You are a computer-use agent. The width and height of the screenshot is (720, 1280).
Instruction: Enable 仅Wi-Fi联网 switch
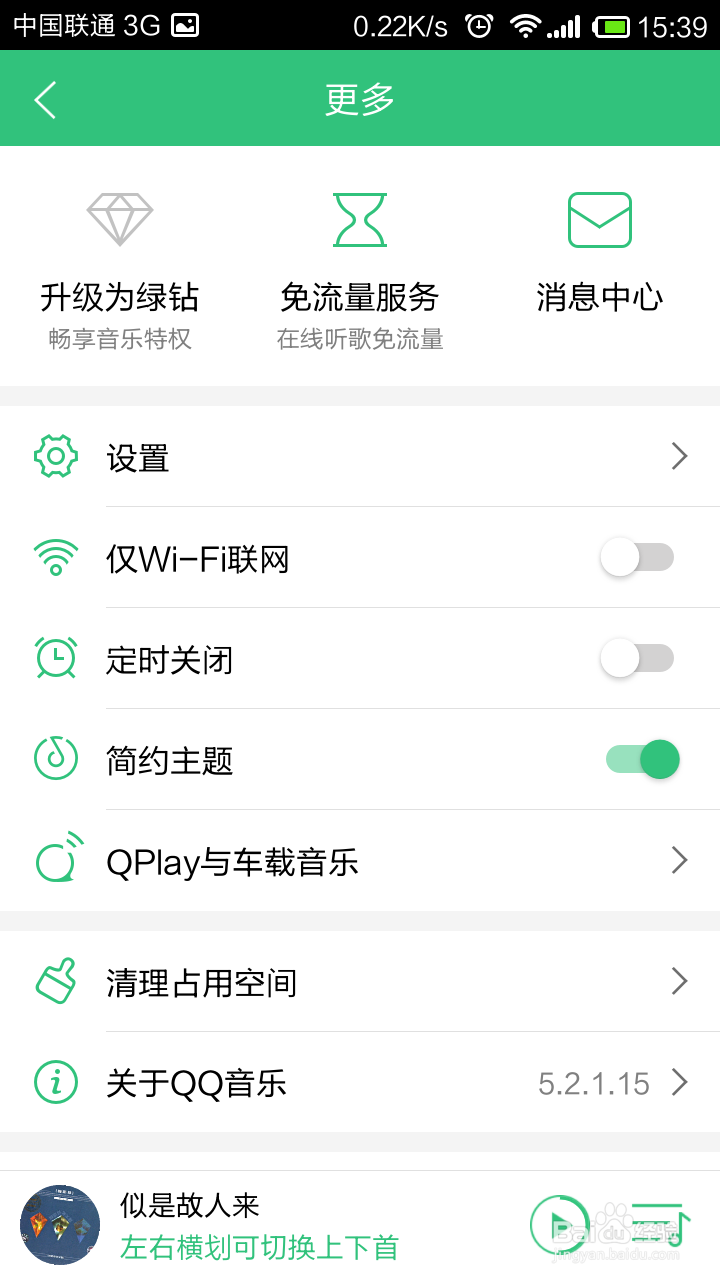pyautogui.click(x=638, y=557)
